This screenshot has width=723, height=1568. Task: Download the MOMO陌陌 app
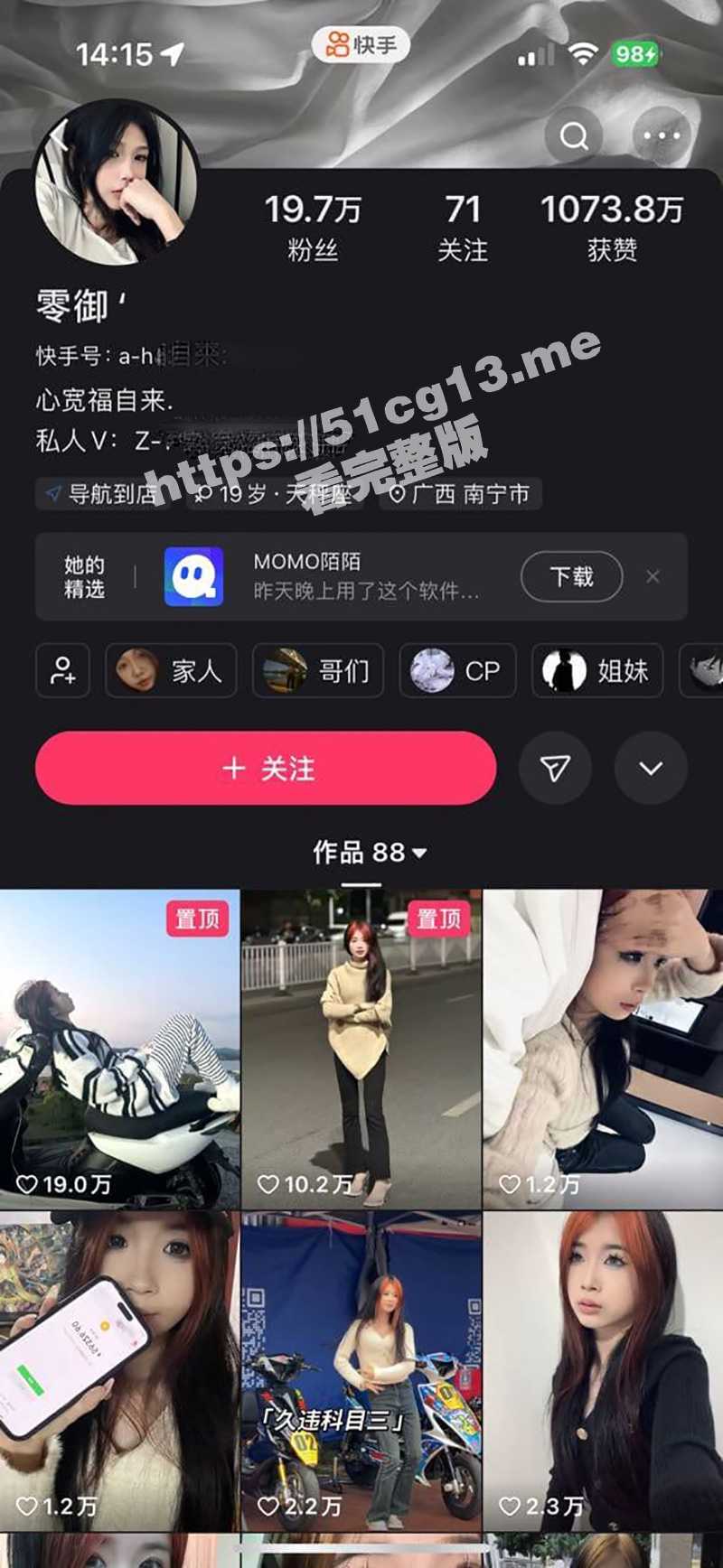click(x=571, y=576)
